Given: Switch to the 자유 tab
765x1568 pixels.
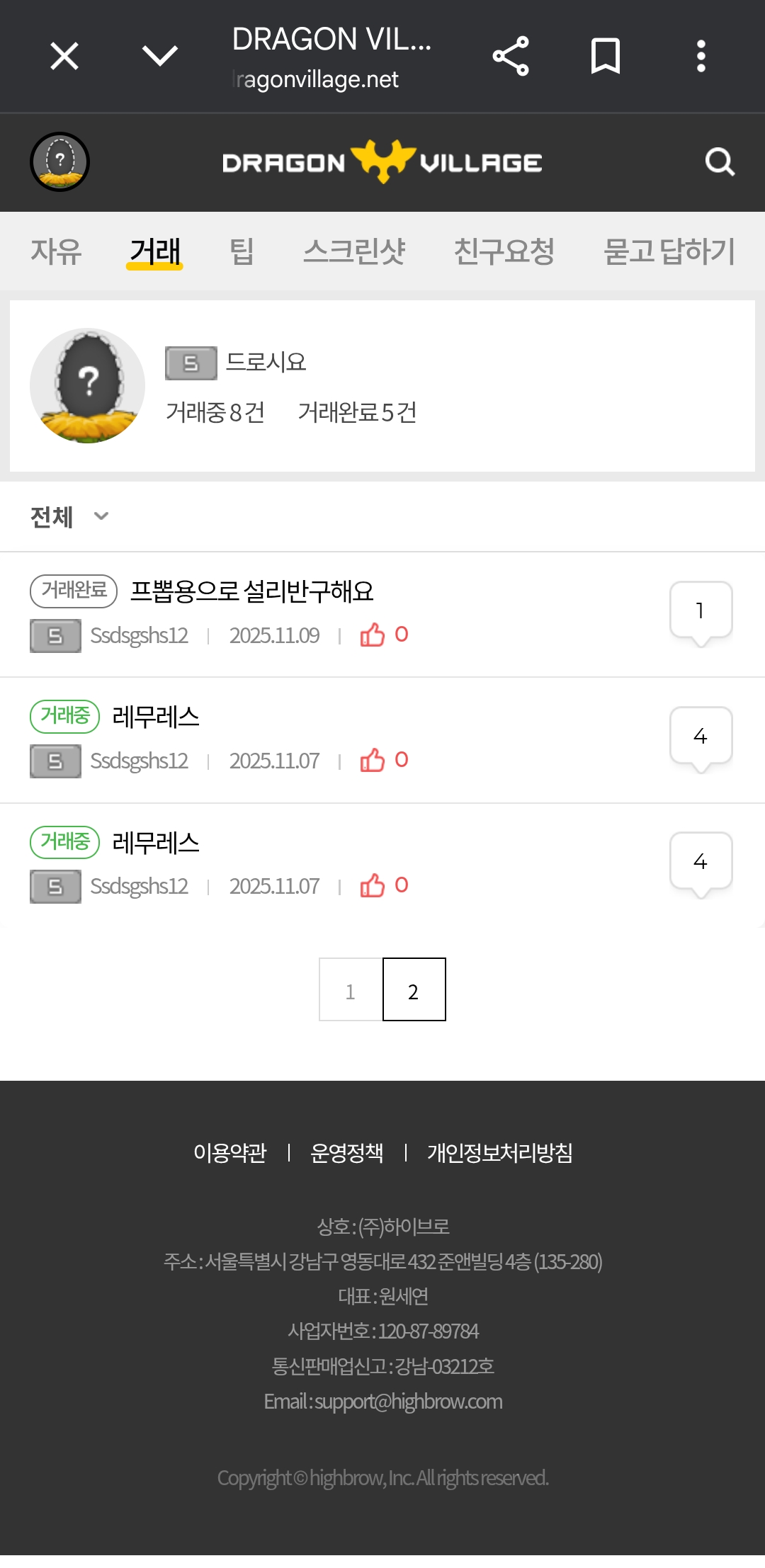Looking at the screenshot, I should pyautogui.click(x=56, y=251).
